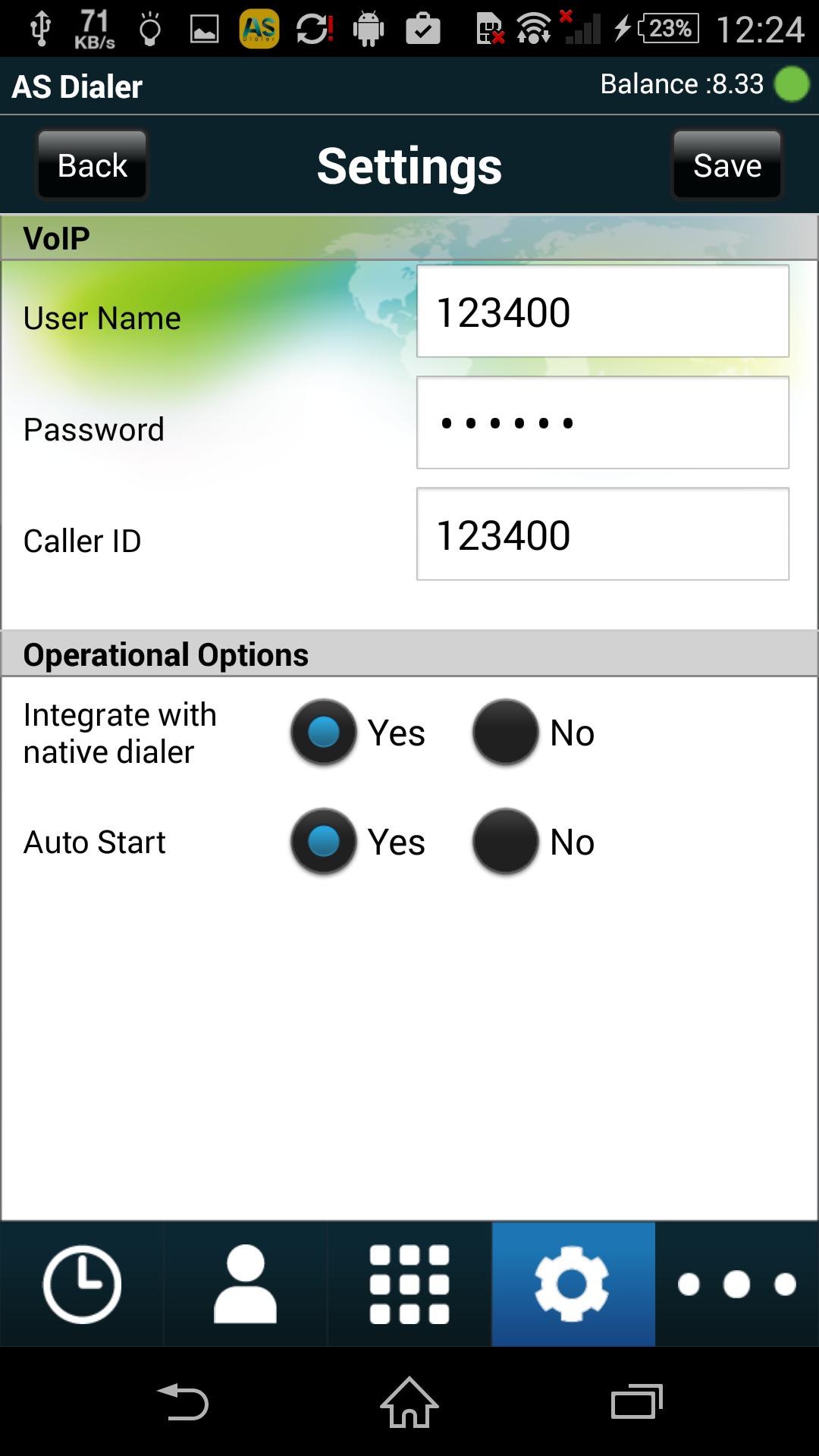The height and width of the screenshot is (1456, 819).
Task: Open the dialpad keypad tab
Action: tap(409, 1284)
